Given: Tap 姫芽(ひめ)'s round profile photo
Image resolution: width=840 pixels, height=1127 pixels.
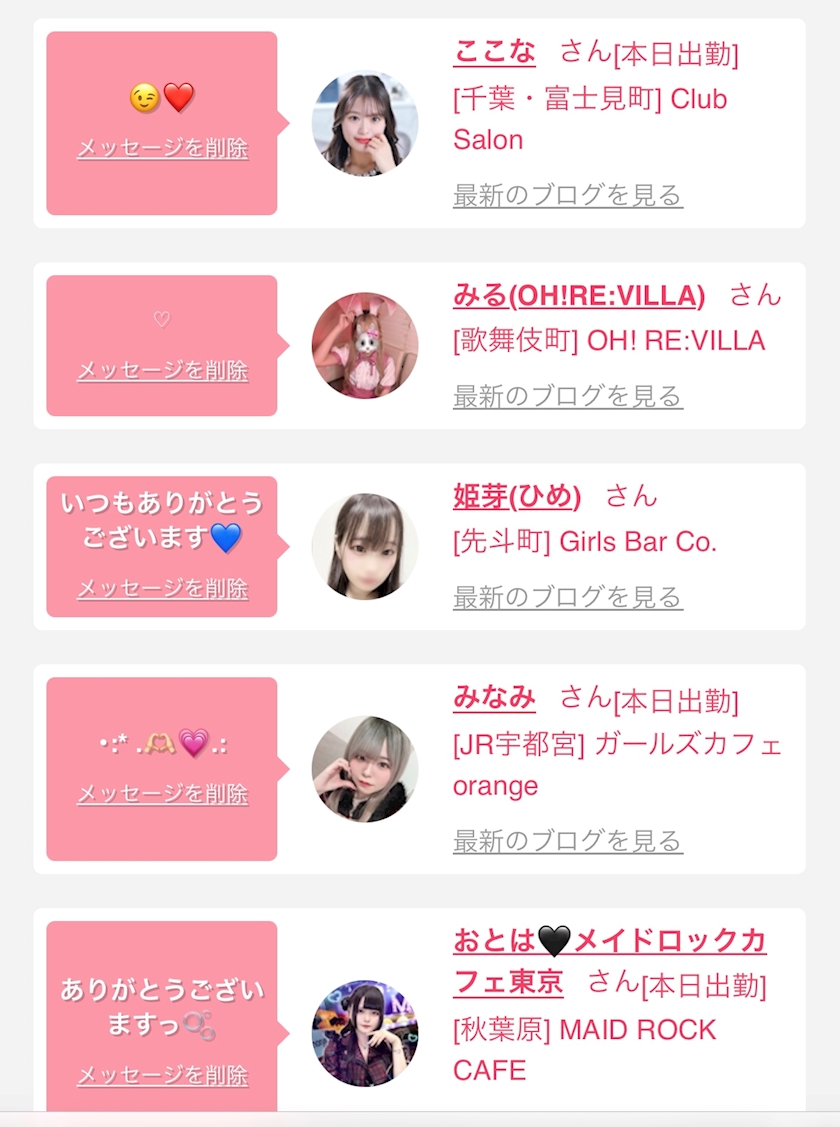Looking at the screenshot, I should click(x=365, y=547).
